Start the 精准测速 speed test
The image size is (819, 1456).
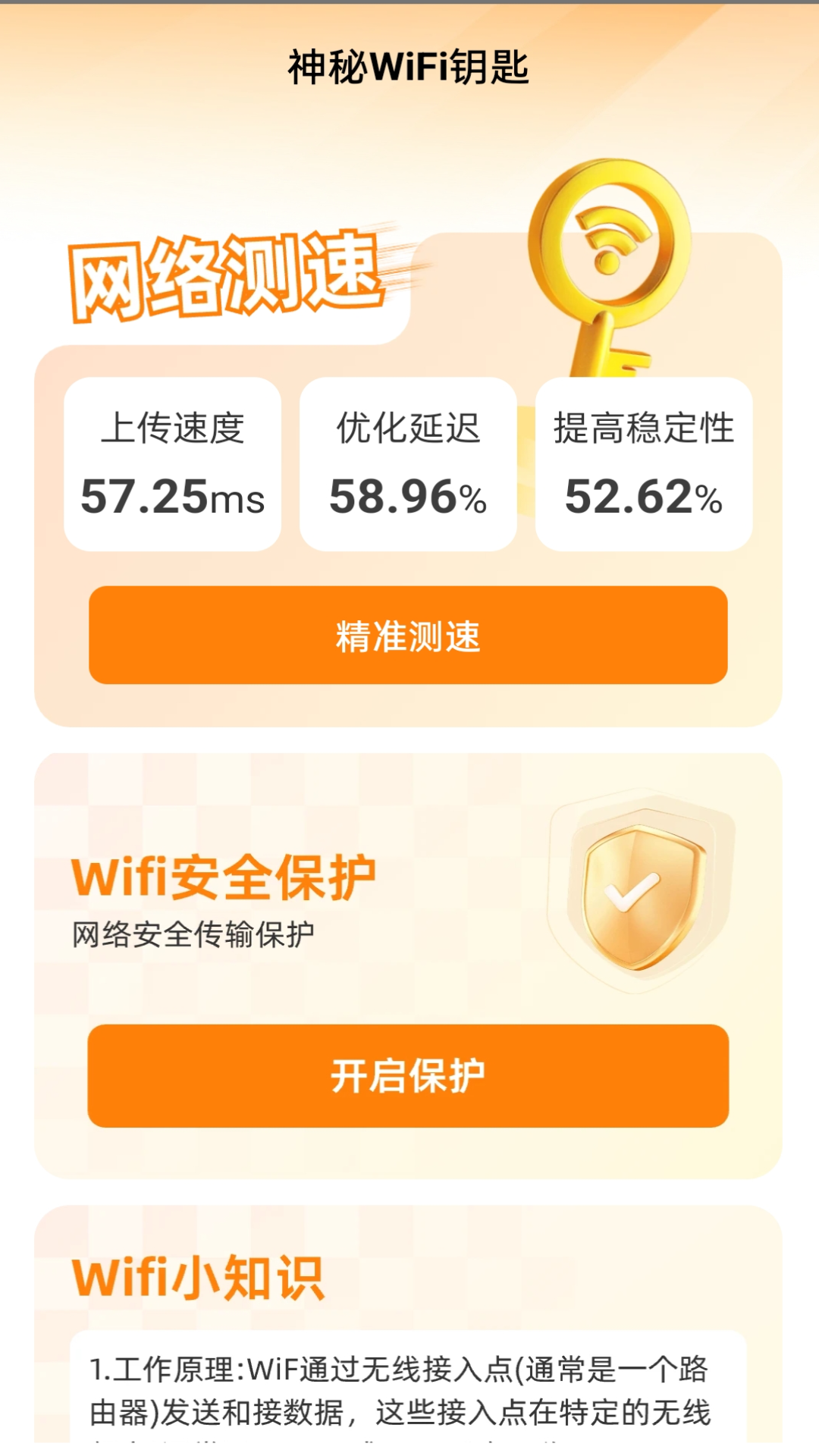click(x=408, y=635)
